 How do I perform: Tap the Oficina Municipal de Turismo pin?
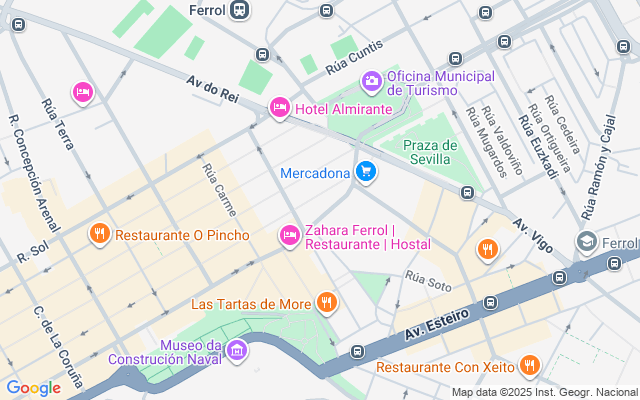coord(371,80)
